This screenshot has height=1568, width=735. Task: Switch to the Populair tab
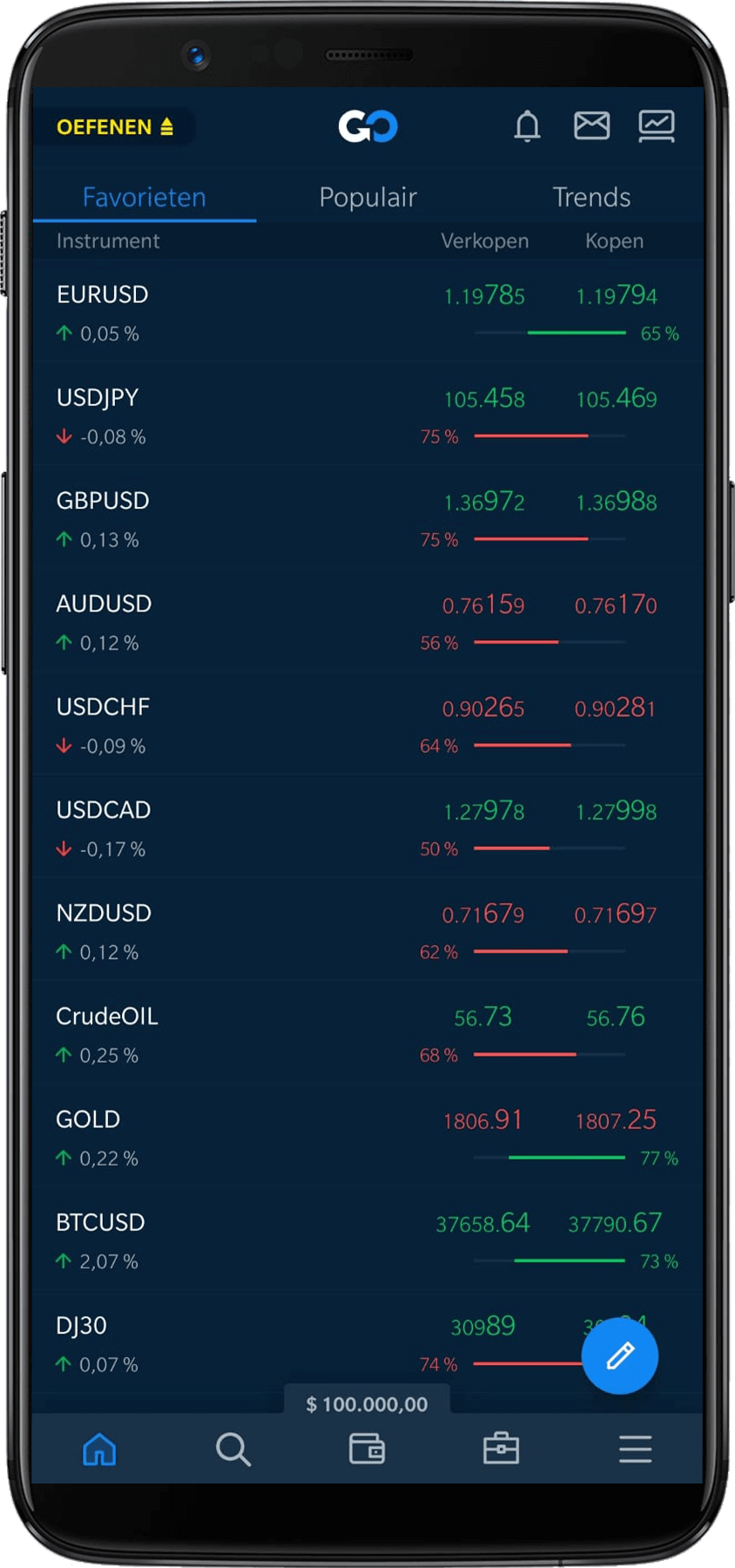coord(367,198)
